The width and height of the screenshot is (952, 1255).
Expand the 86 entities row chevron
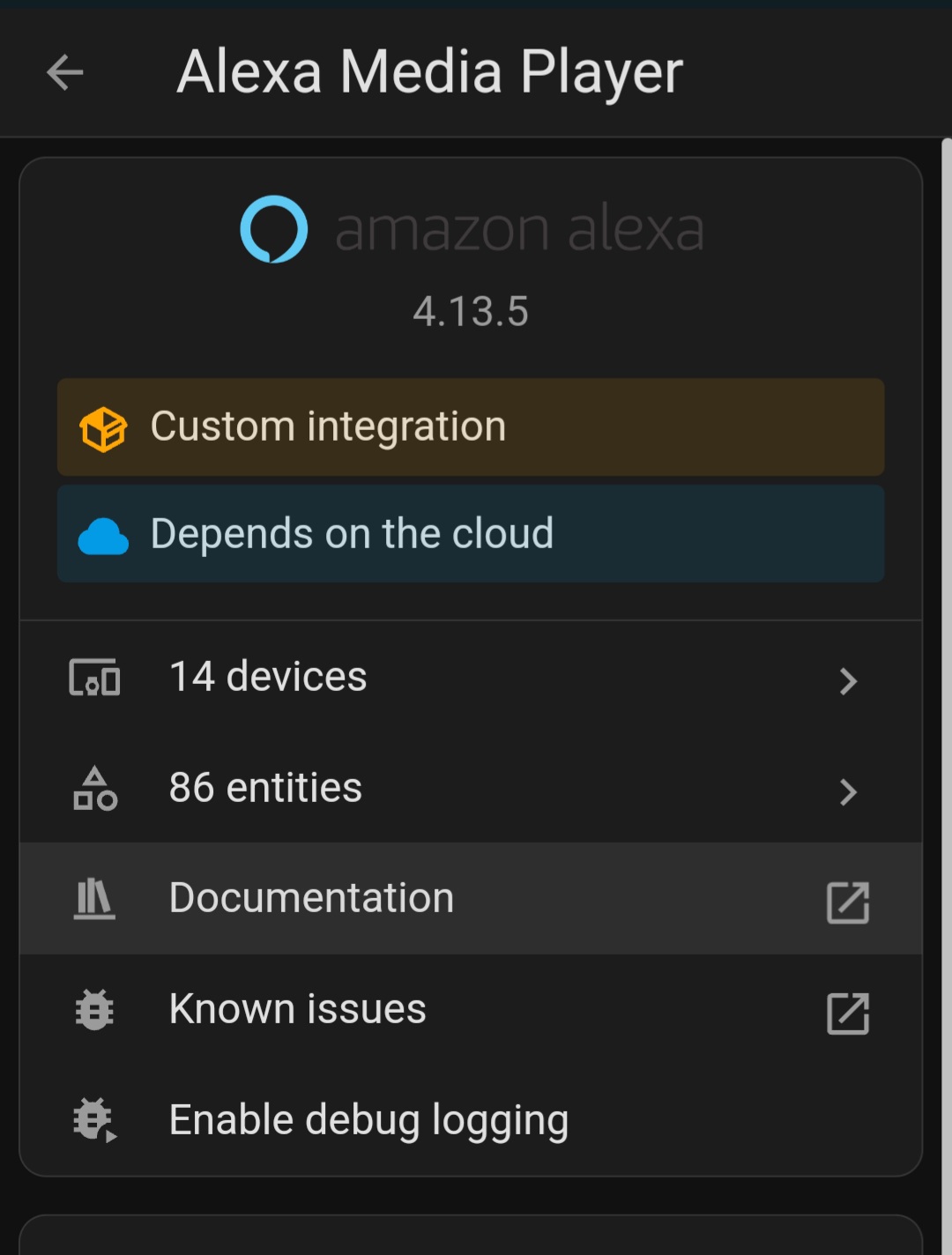(848, 792)
